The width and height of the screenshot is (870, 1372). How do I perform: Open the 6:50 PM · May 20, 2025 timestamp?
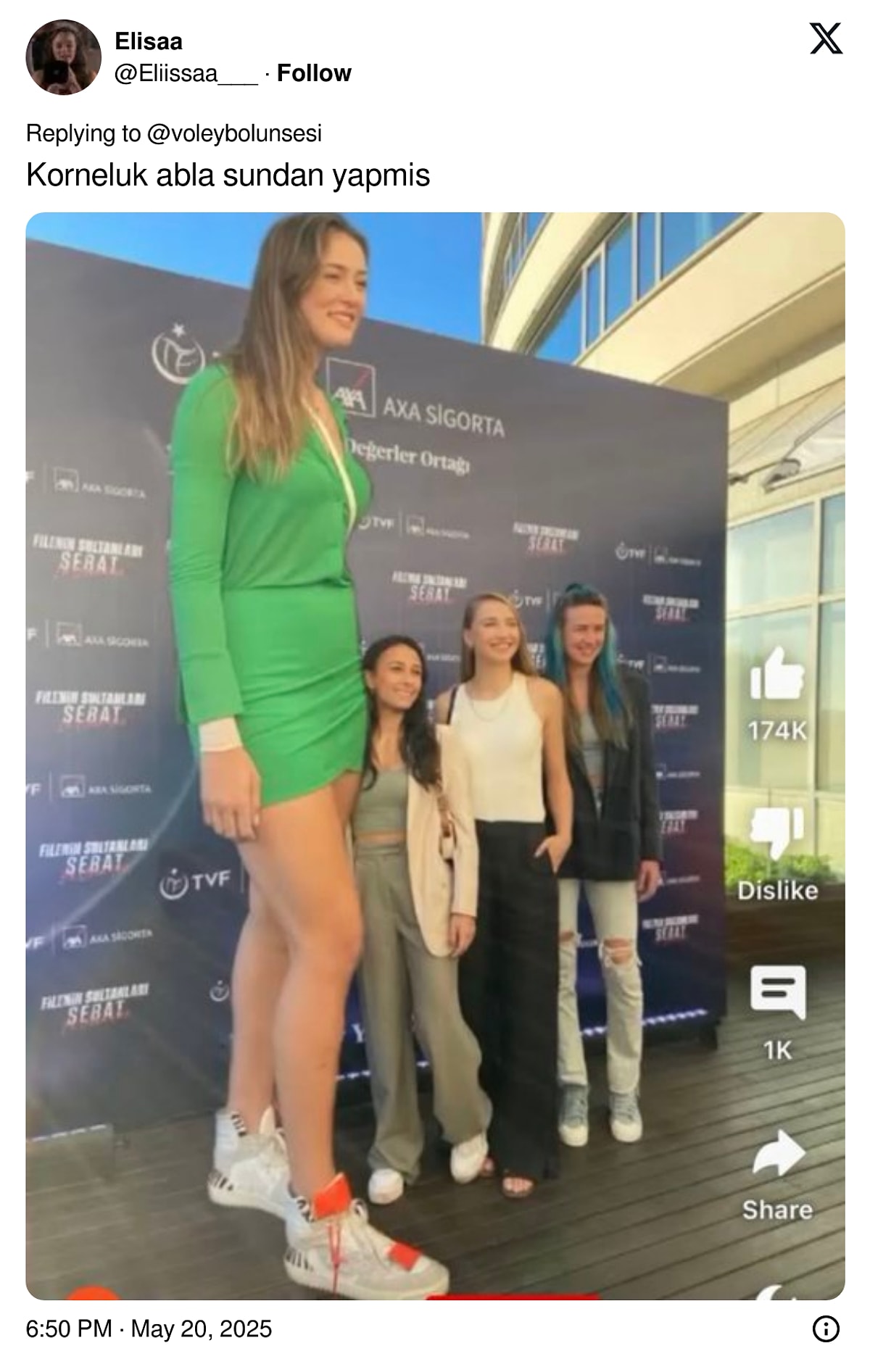click(149, 1329)
